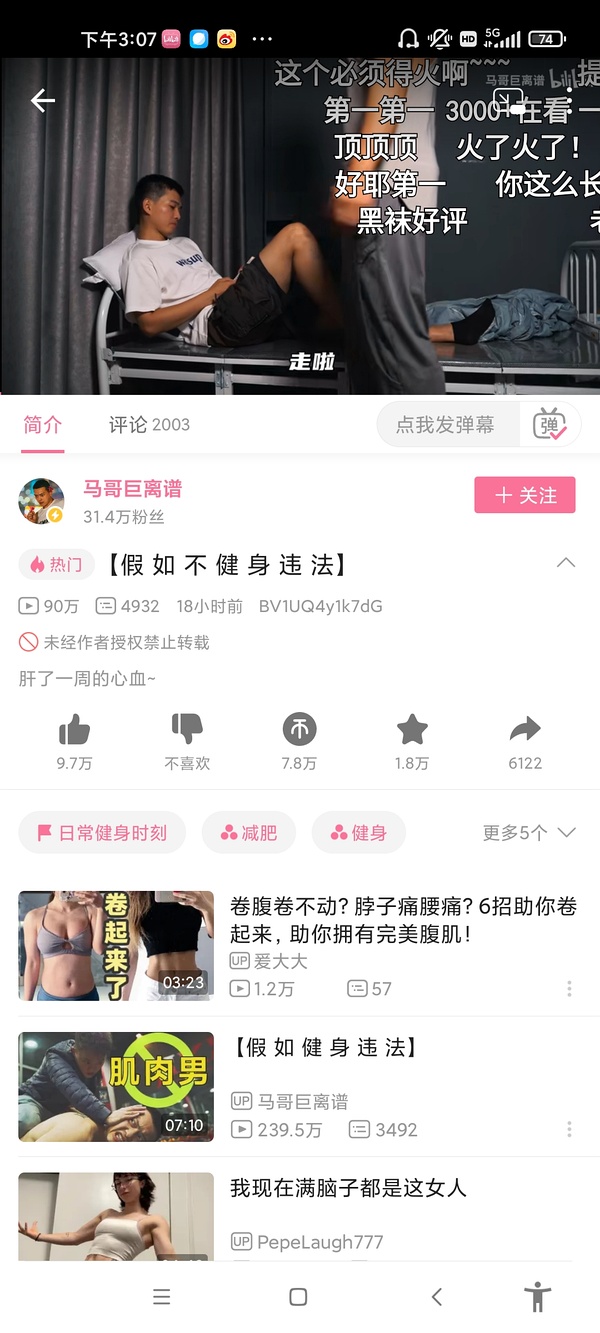This screenshot has height=1333, width=600.
Task: Add this video to favorites with the star
Action: (412, 731)
